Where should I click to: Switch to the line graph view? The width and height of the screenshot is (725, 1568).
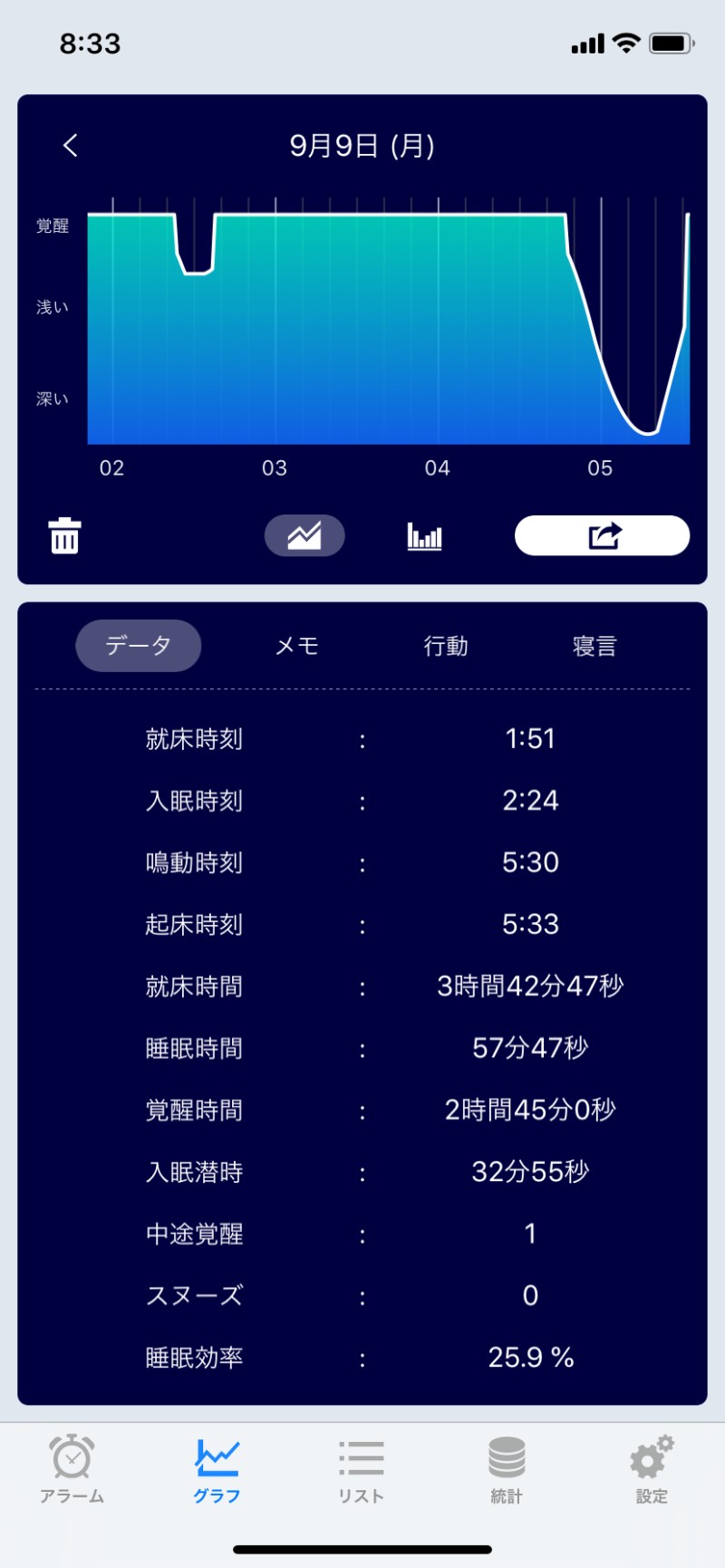pyautogui.click(x=304, y=535)
